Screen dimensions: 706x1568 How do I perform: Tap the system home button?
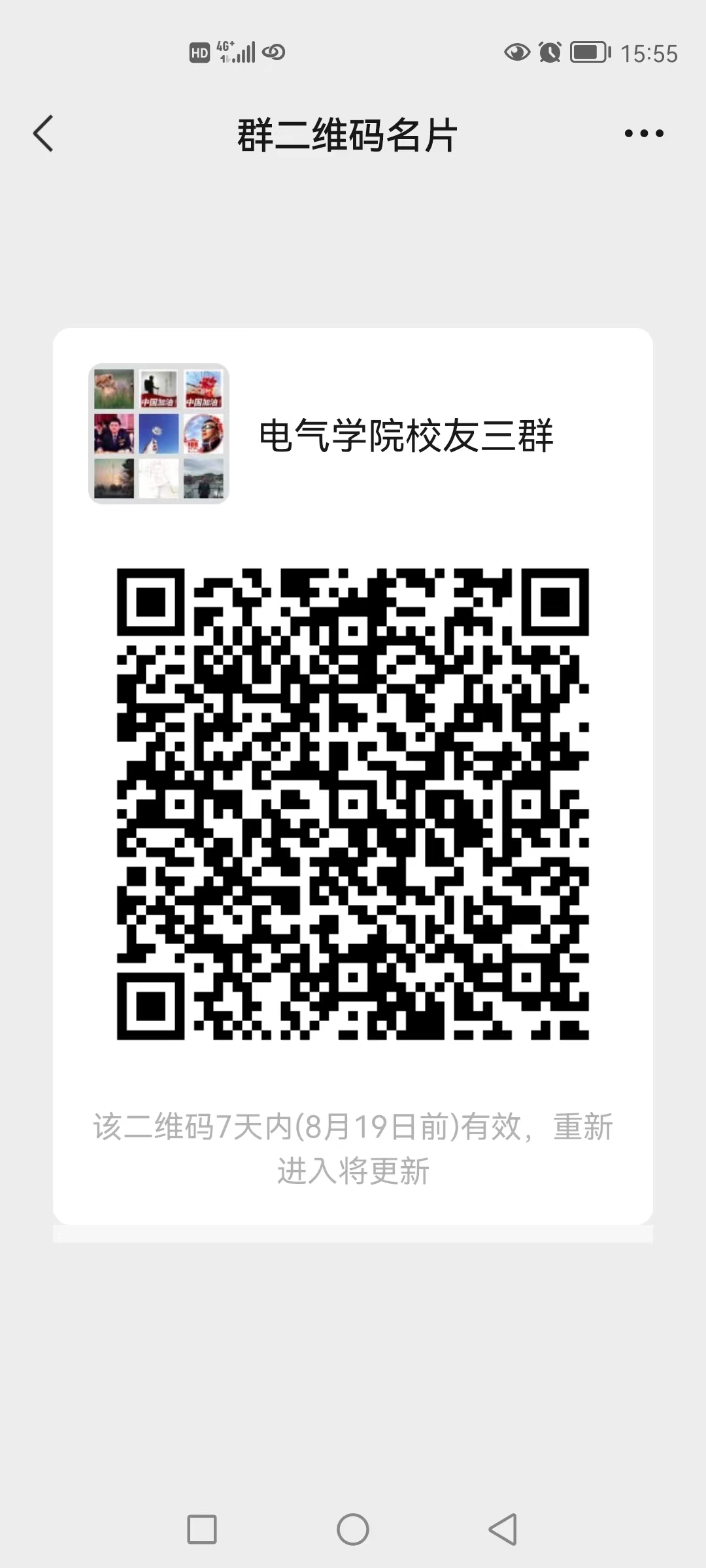[353, 1529]
